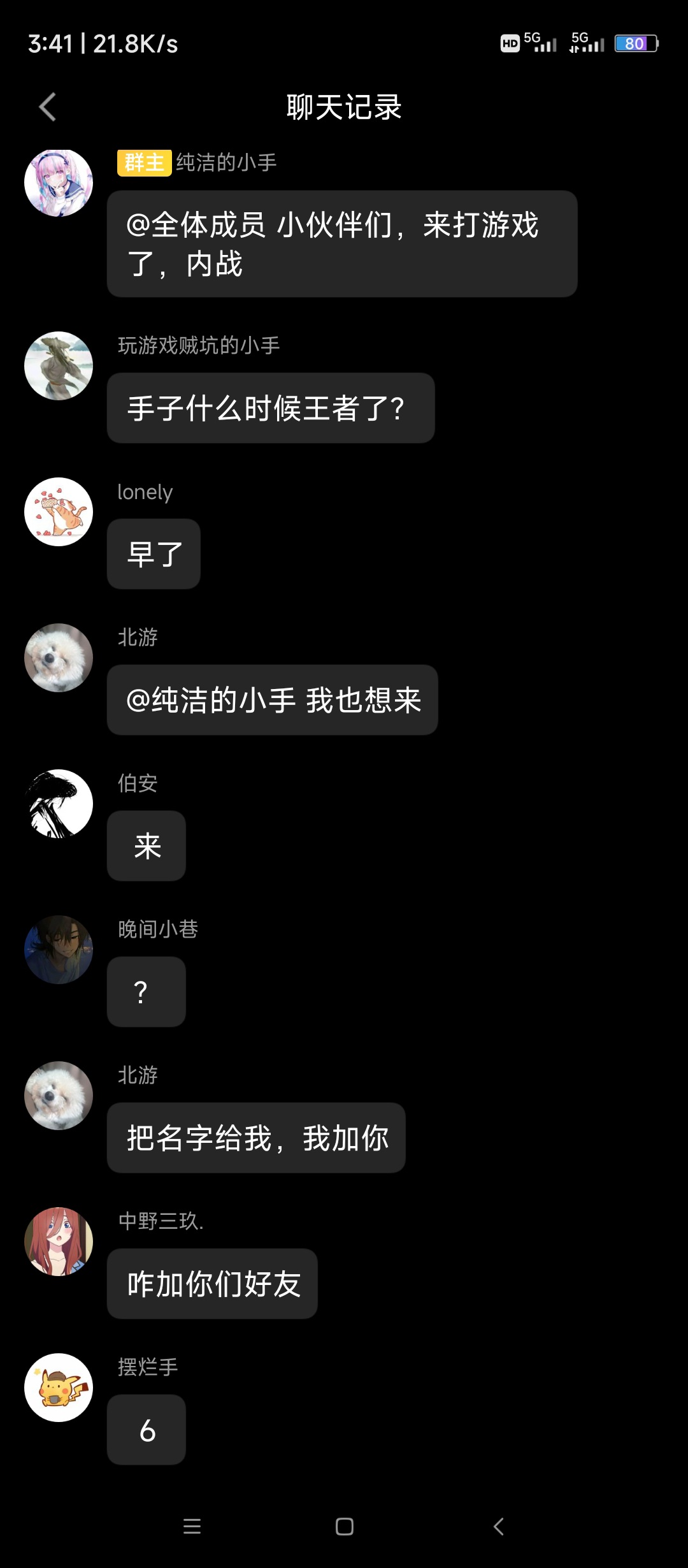Open 纯洁的小手's avatar profile
The width and height of the screenshot is (688, 1568).
click(x=59, y=183)
